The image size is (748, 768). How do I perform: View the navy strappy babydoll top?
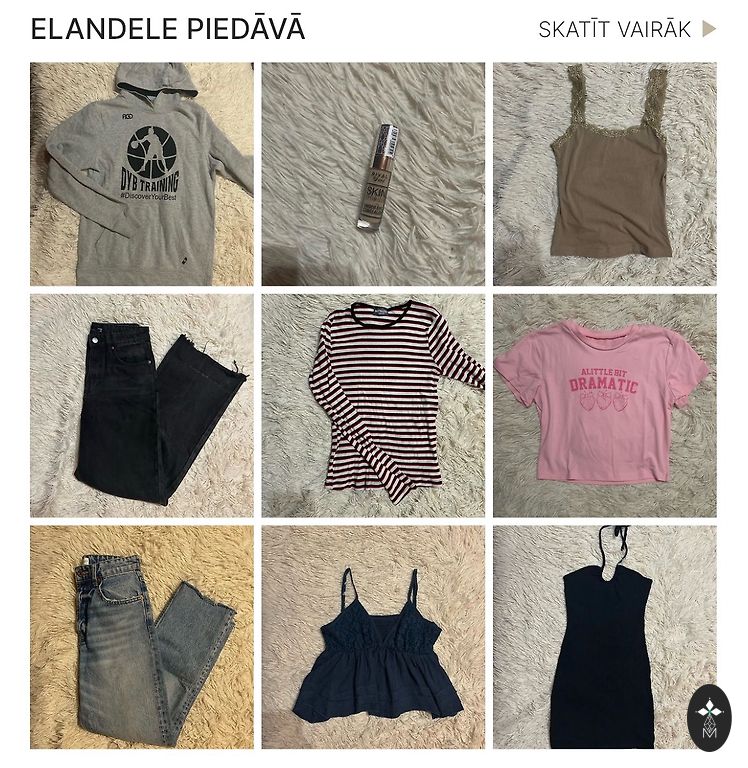[x=373, y=637]
